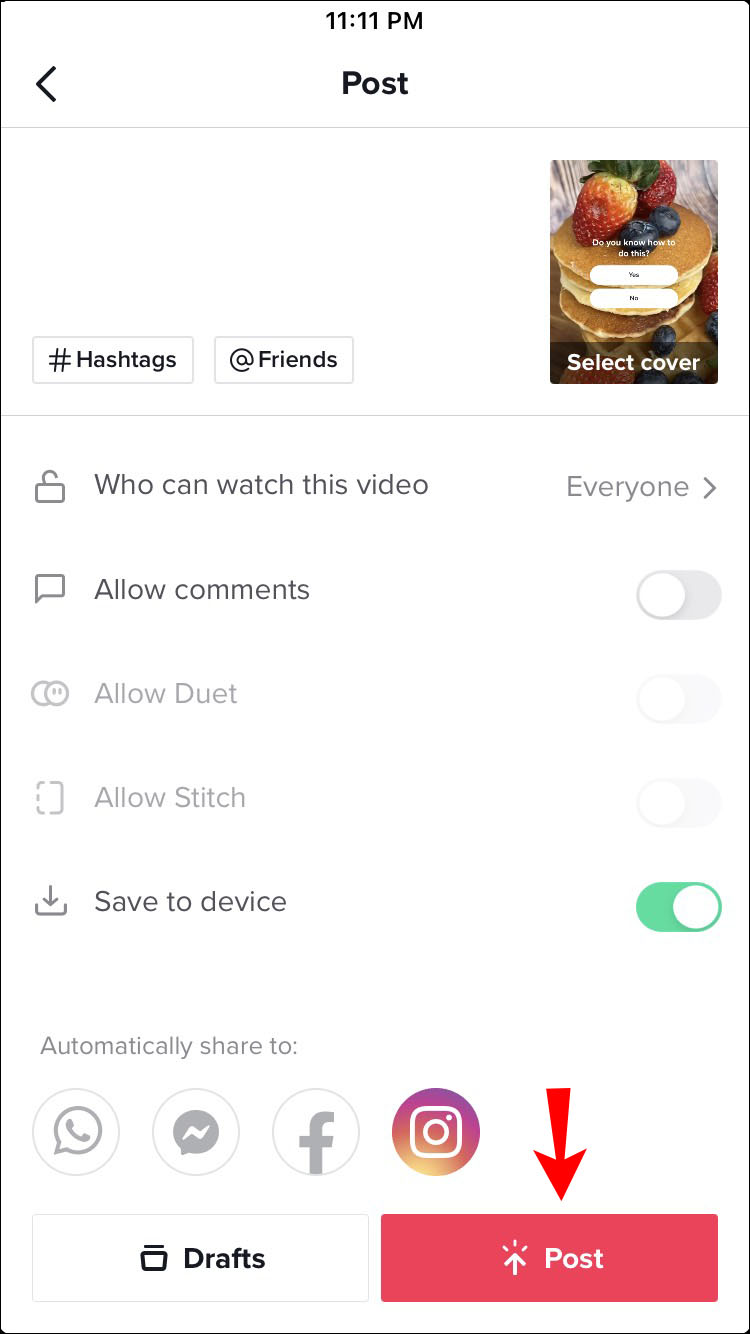Add Hashtags to the caption
Viewport: 750px width, 1334px height.
pyautogui.click(x=113, y=360)
